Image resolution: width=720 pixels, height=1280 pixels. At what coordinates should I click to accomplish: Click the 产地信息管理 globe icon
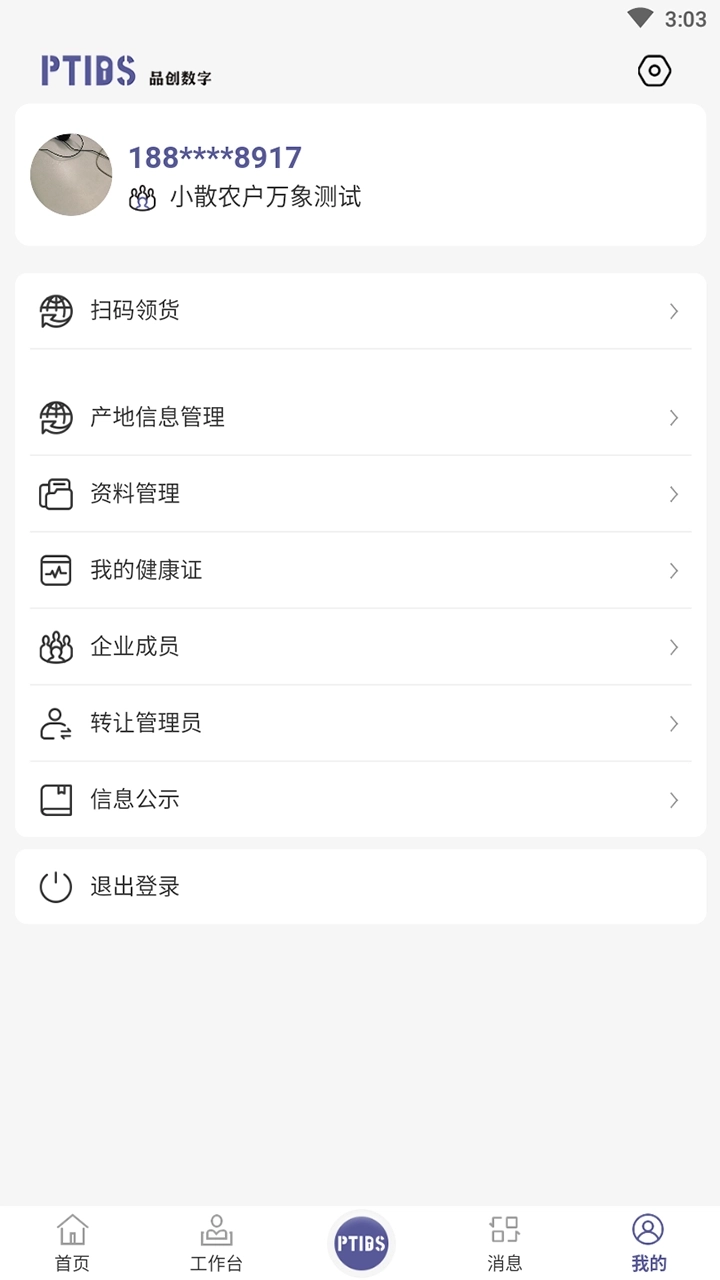pos(55,417)
